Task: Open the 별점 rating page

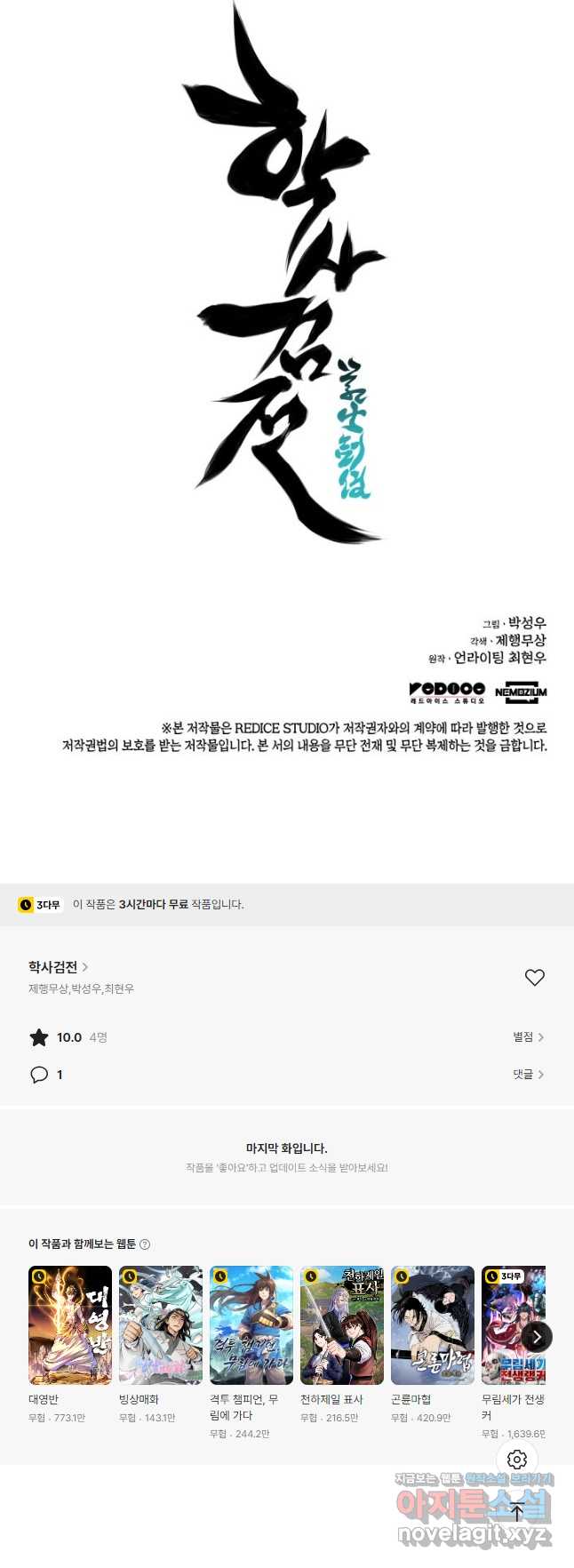Action: coord(528,1036)
